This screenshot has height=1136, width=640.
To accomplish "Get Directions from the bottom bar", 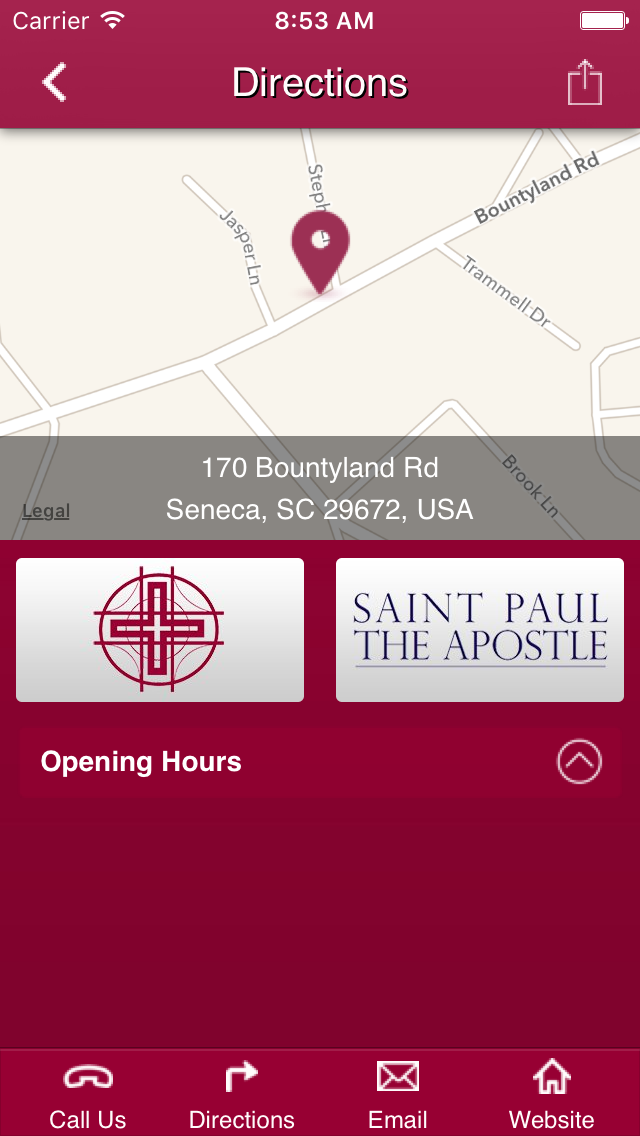I will 241,1094.
